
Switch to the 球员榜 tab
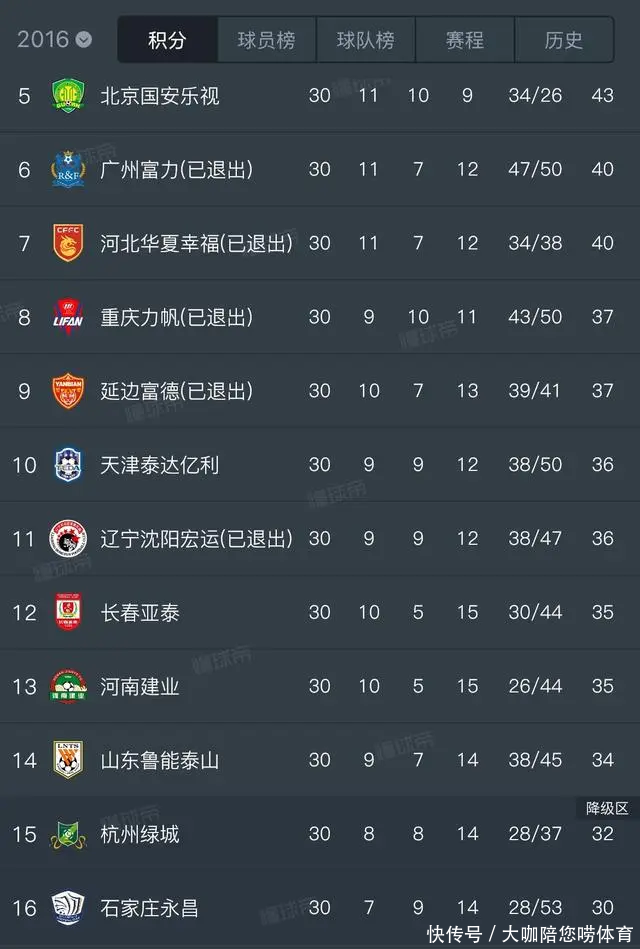(266, 40)
